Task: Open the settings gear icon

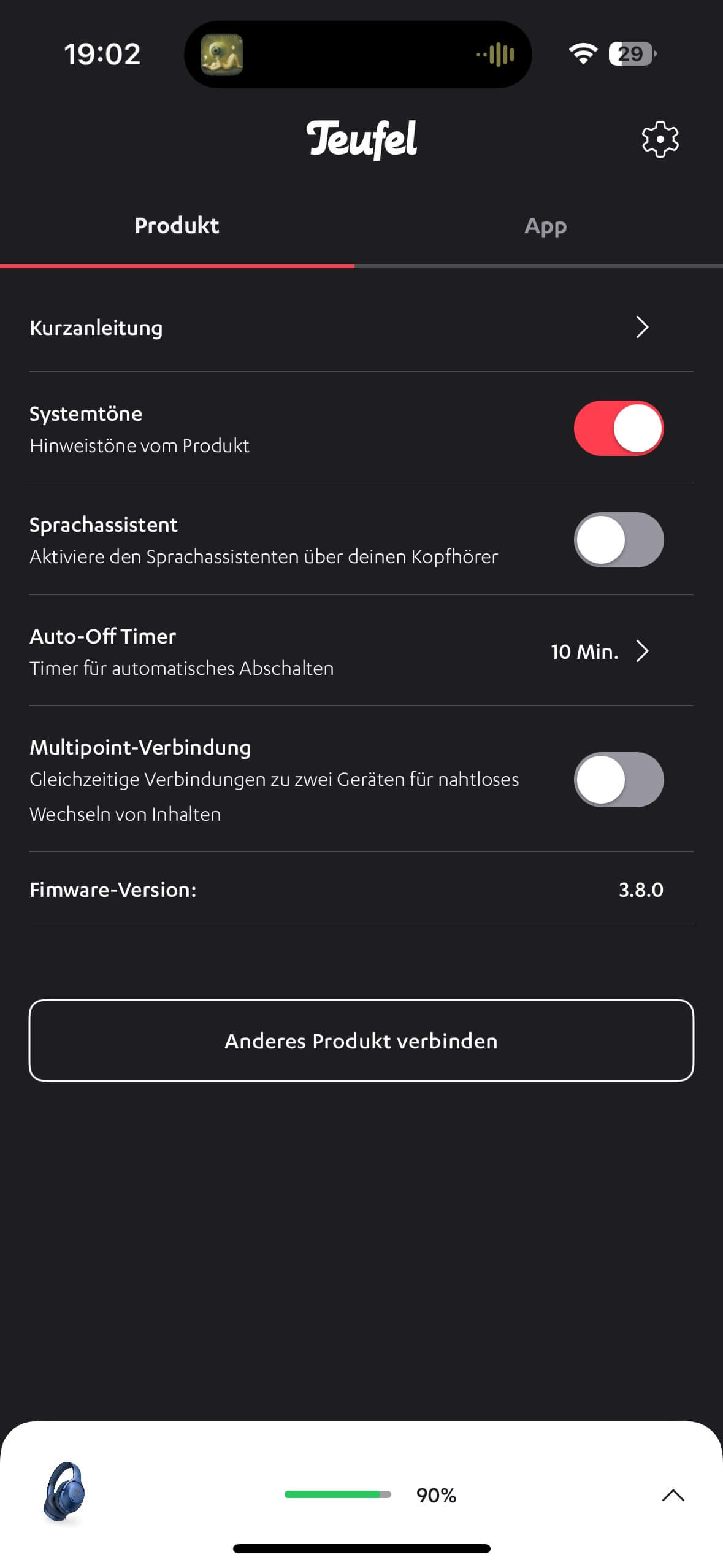Action: pos(660,139)
